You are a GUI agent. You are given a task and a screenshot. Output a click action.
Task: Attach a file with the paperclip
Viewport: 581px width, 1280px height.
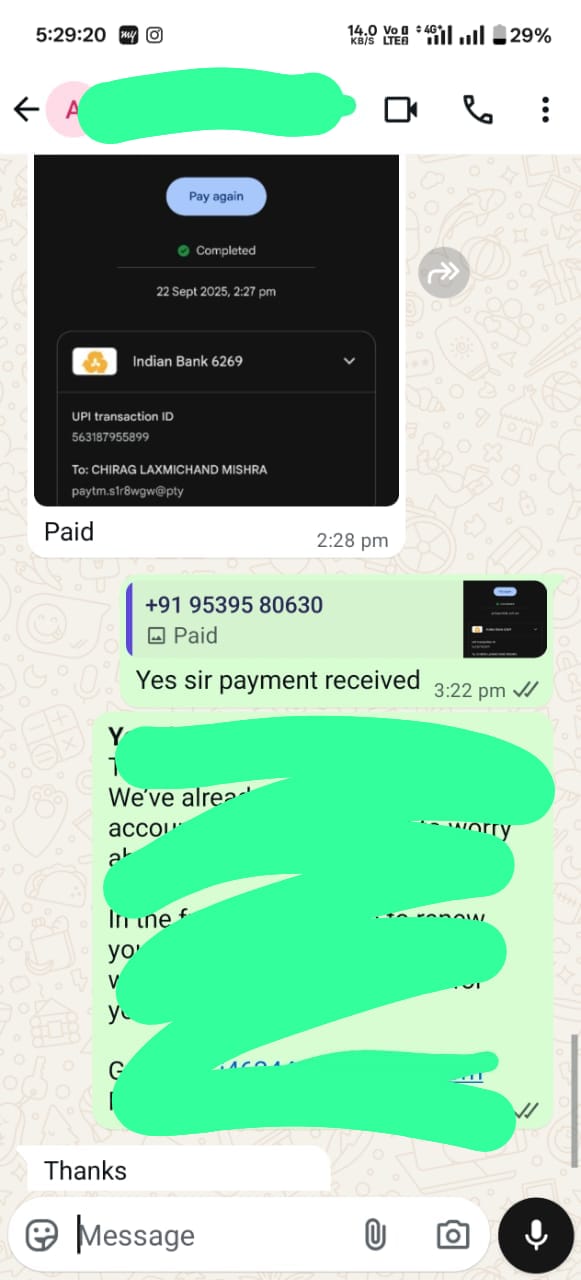point(375,1236)
